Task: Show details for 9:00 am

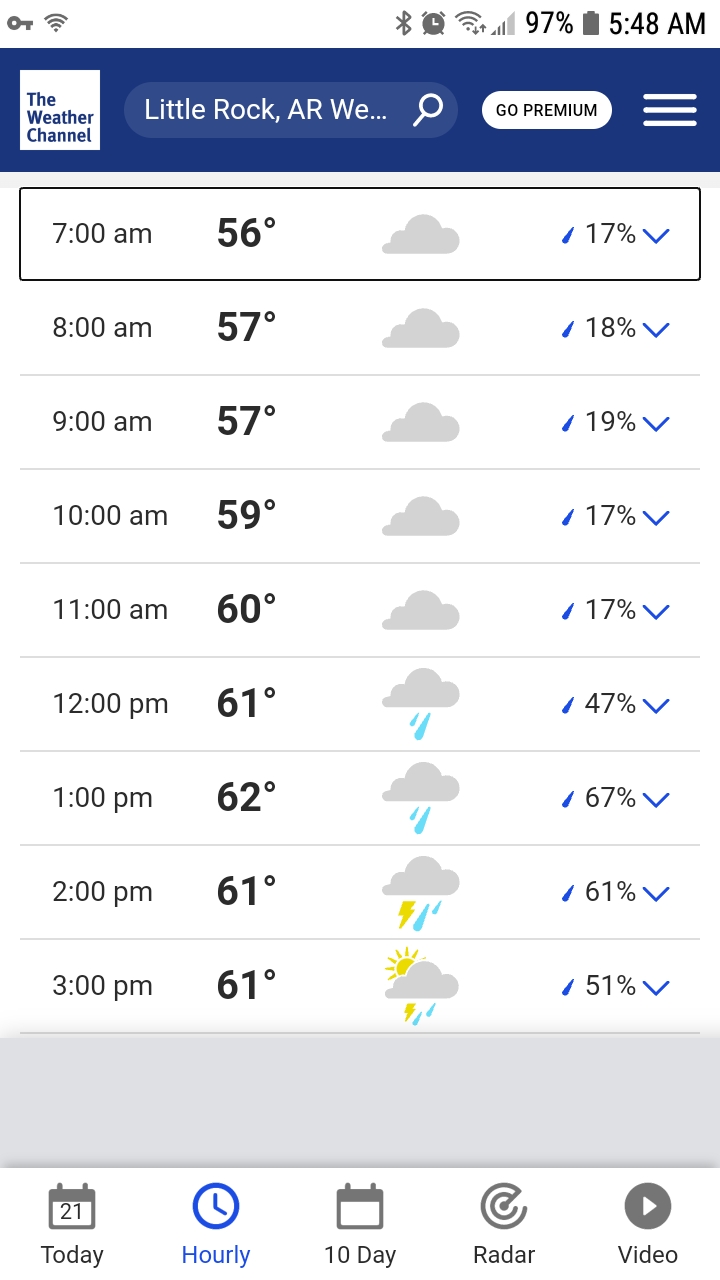Action: (x=656, y=424)
